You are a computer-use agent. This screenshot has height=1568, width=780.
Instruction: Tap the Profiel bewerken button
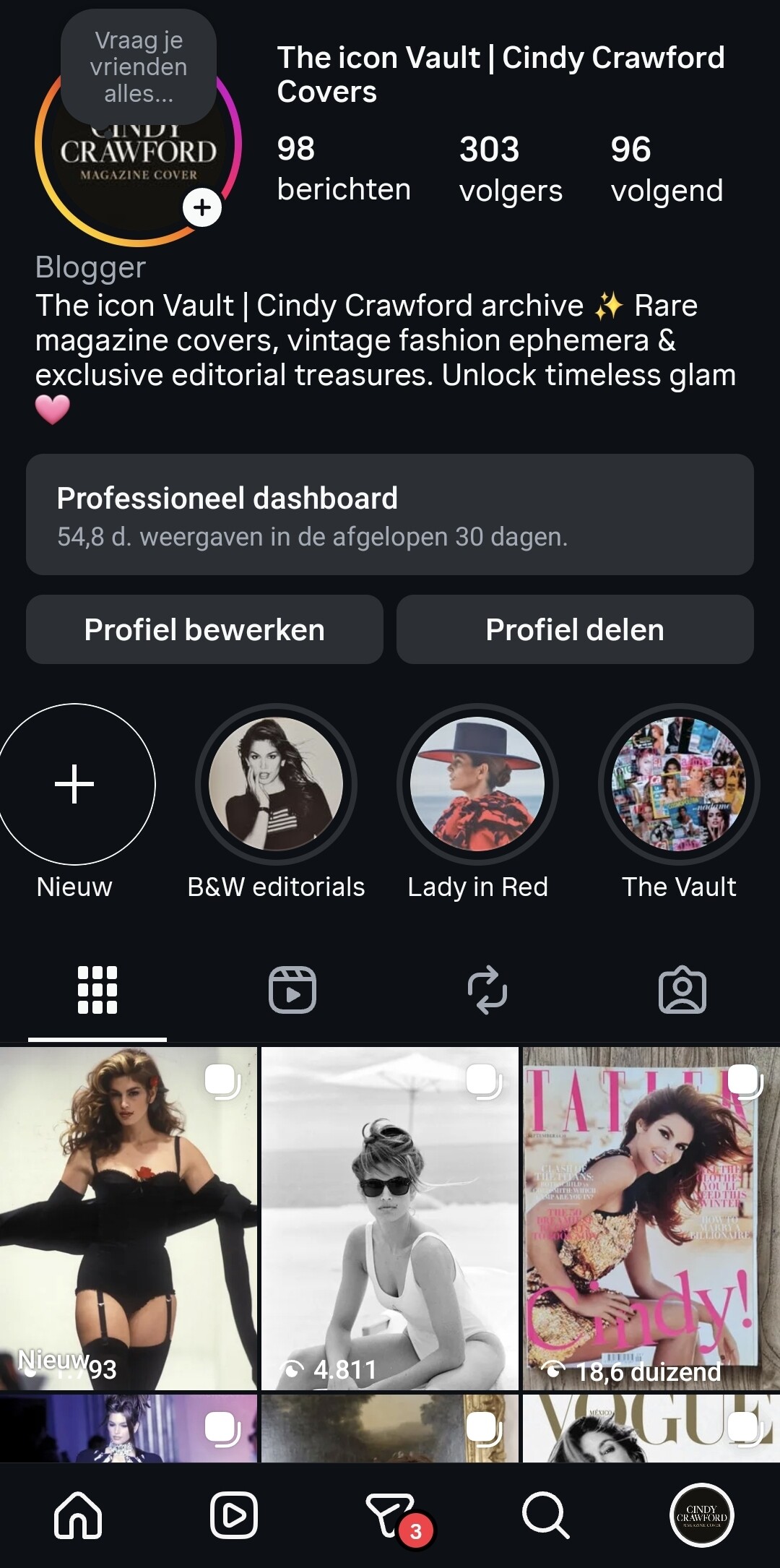coord(204,629)
